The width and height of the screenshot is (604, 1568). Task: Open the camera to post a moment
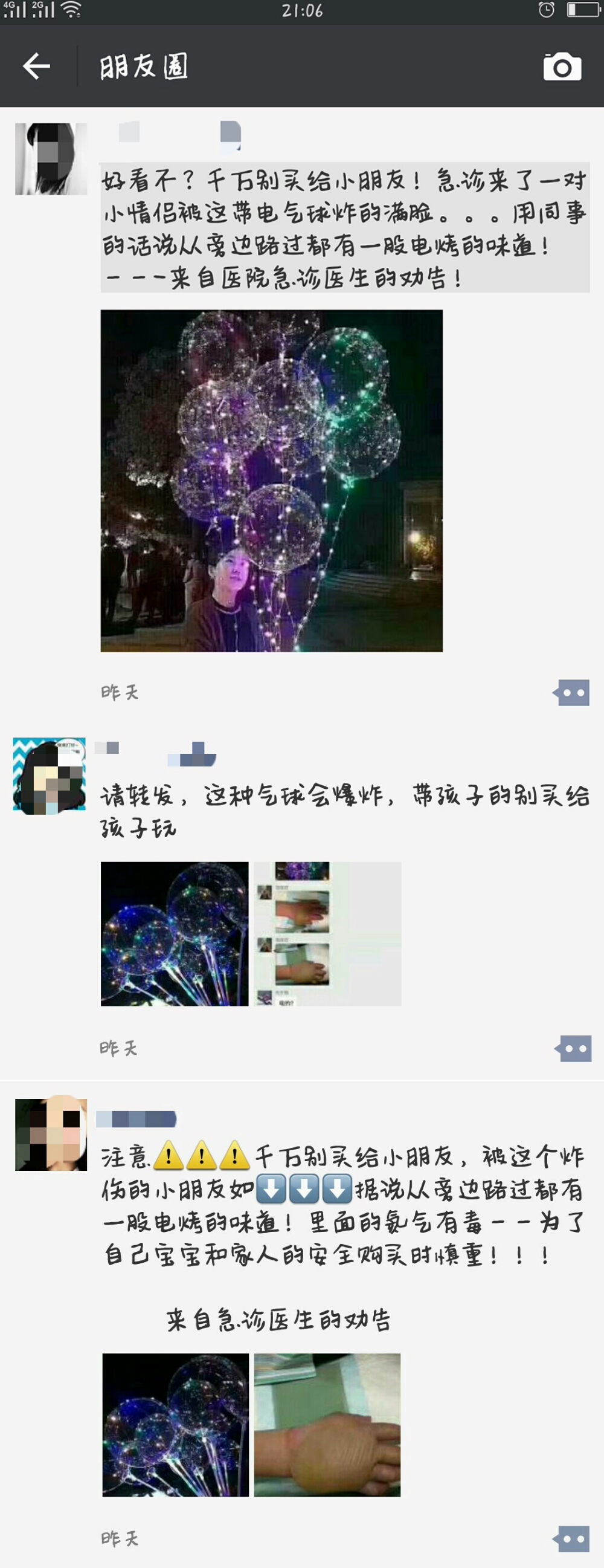[x=562, y=67]
